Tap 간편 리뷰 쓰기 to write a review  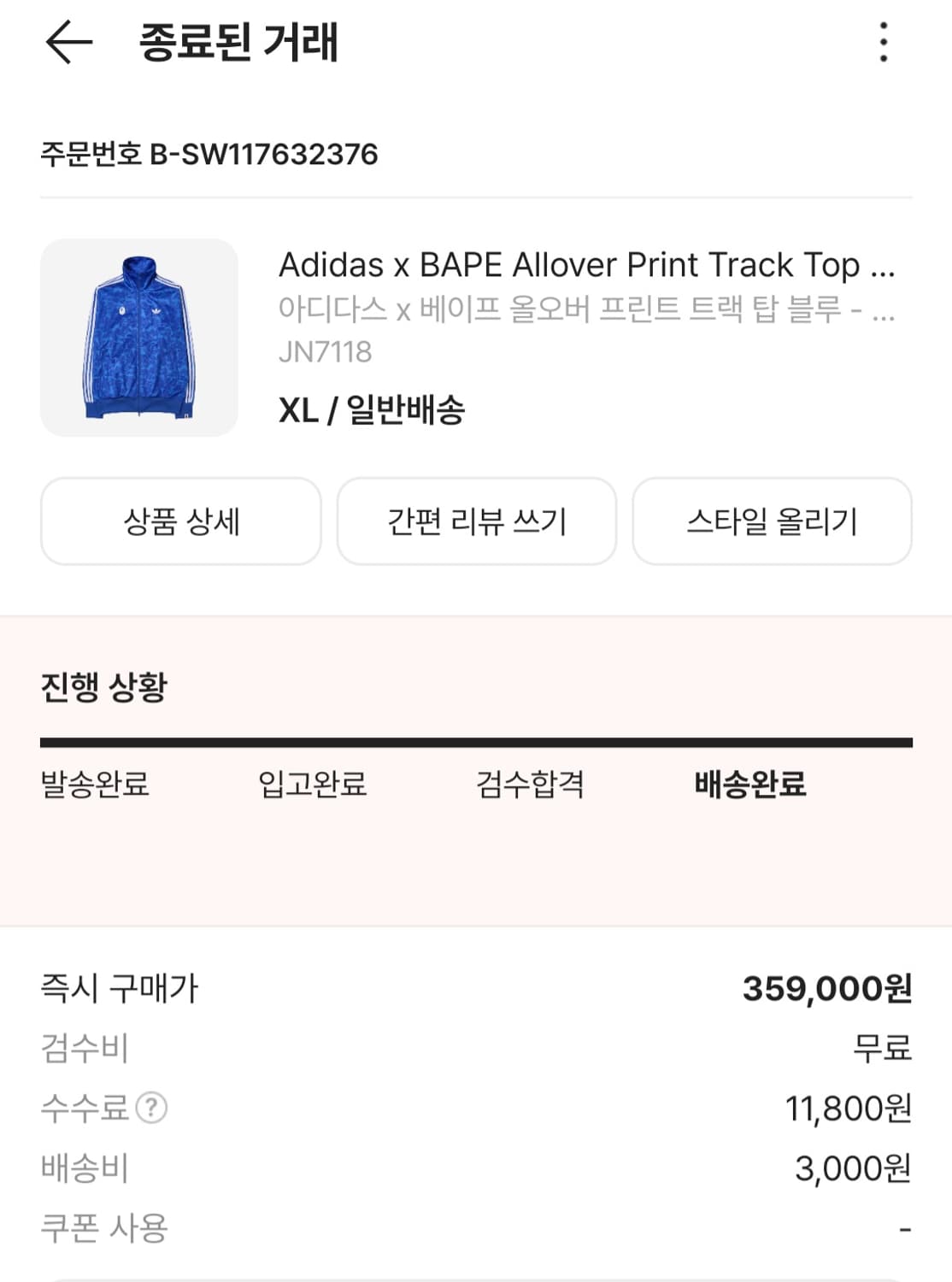click(476, 521)
